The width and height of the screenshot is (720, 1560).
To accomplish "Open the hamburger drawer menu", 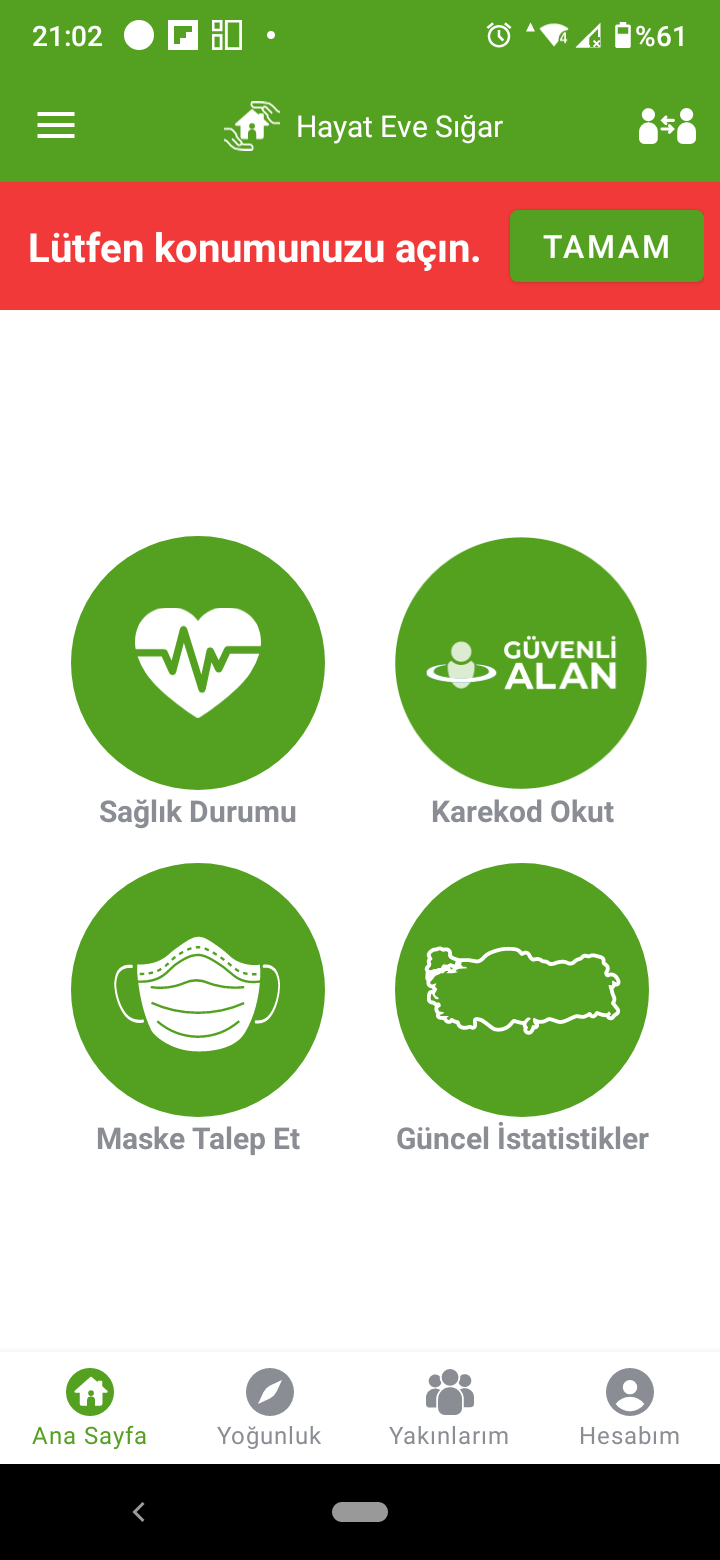I will (x=56, y=126).
